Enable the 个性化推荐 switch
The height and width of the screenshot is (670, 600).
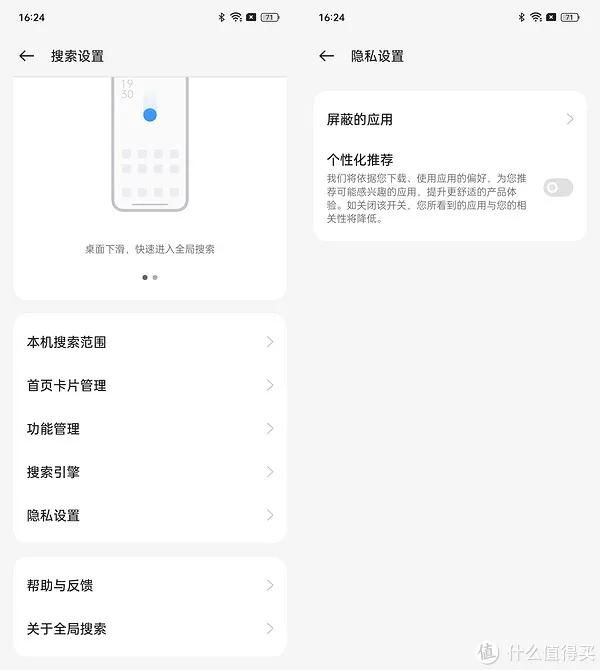[557, 187]
